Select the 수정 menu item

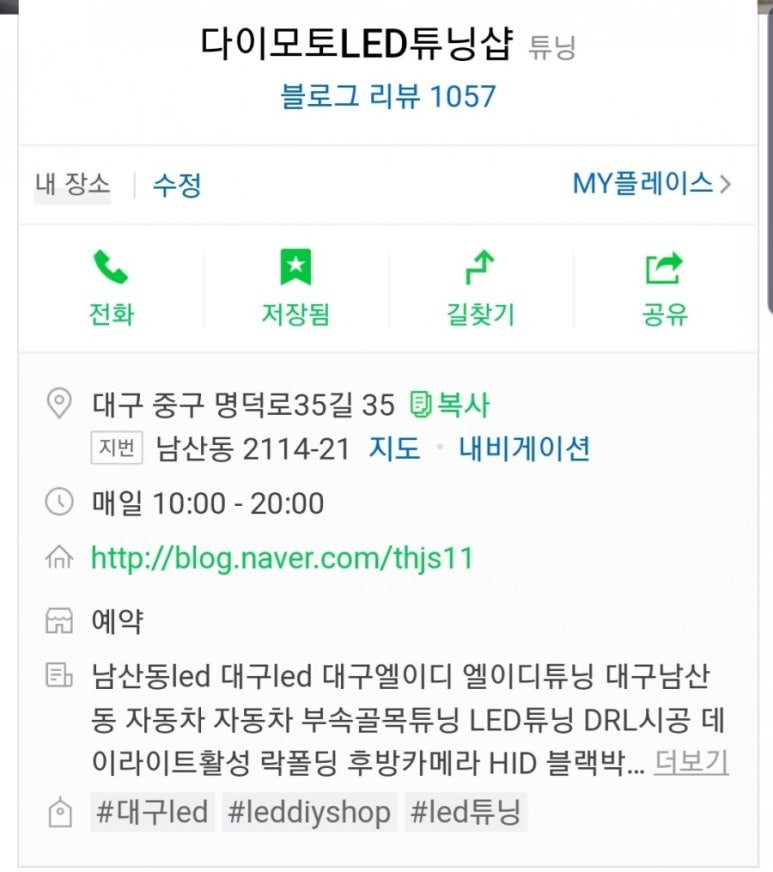click(176, 185)
